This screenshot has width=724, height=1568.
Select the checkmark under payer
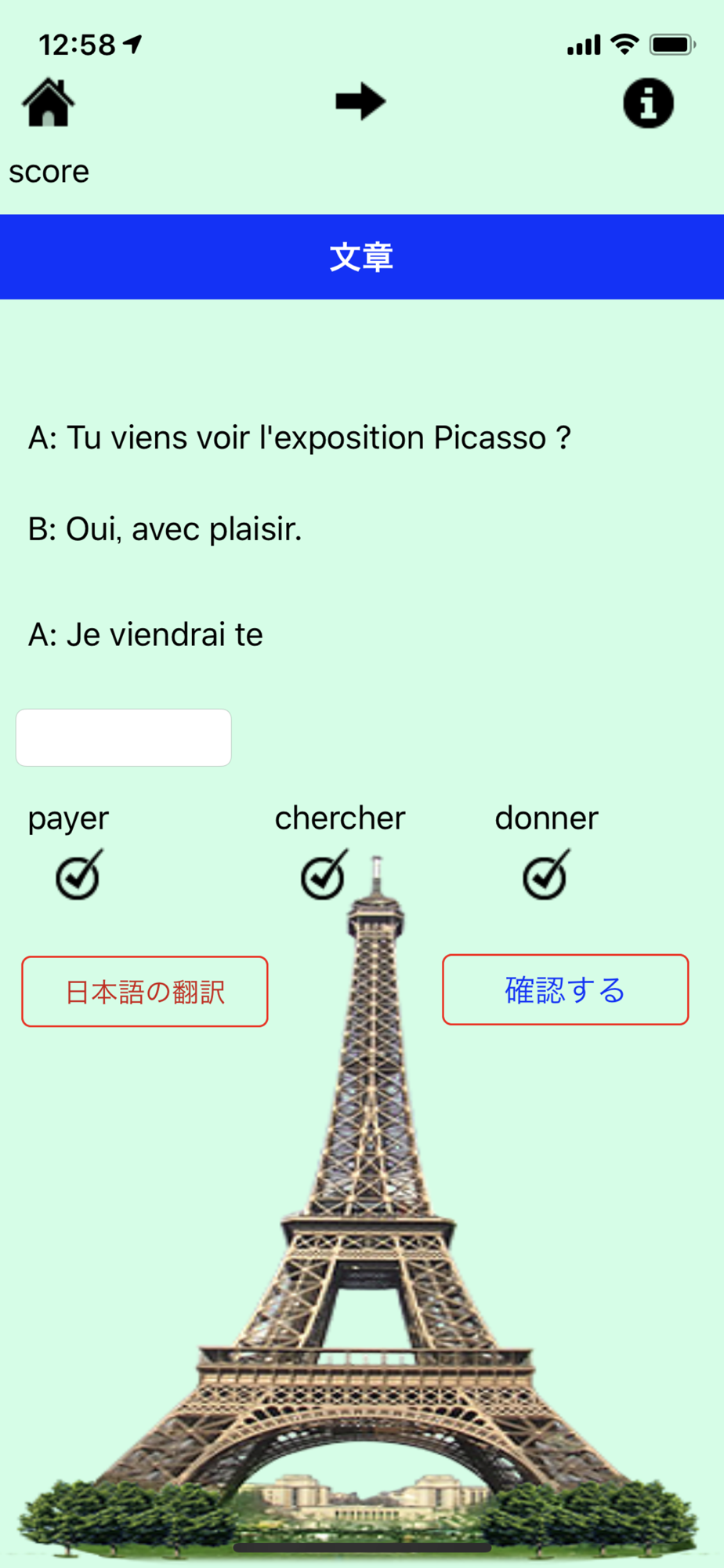pos(79,875)
